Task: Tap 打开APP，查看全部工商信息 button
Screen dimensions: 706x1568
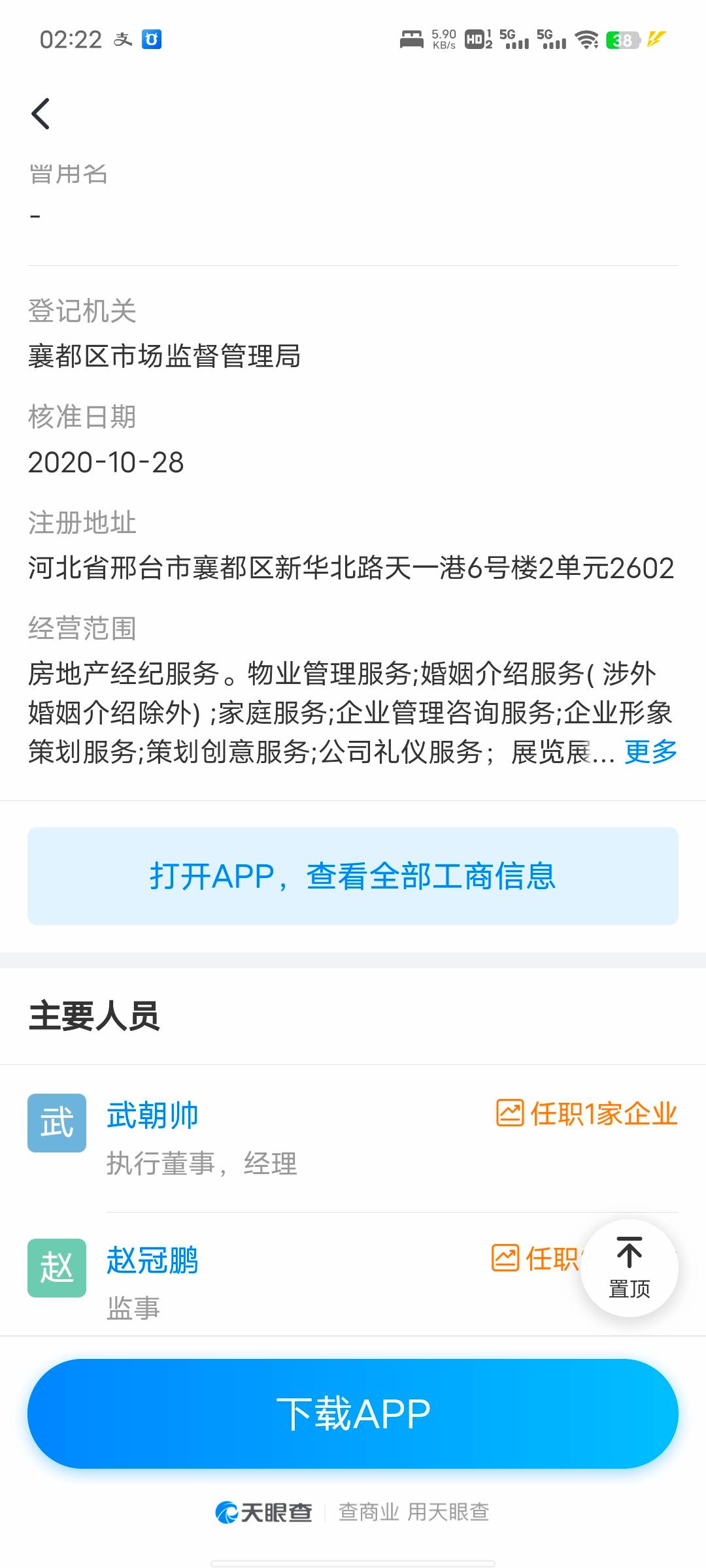Action: (353, 876)
